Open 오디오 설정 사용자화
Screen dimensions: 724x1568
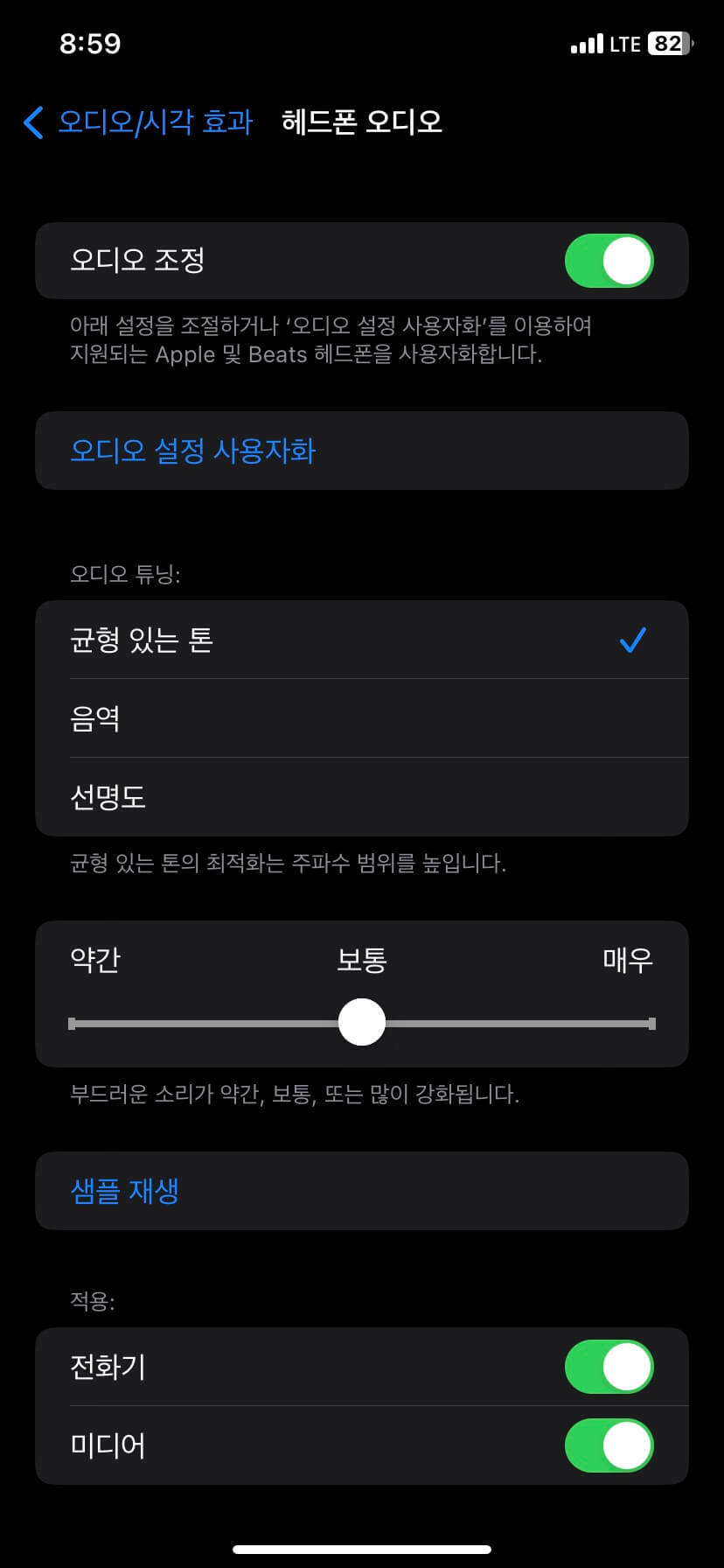pyautogui.click(x=362, y=451)
